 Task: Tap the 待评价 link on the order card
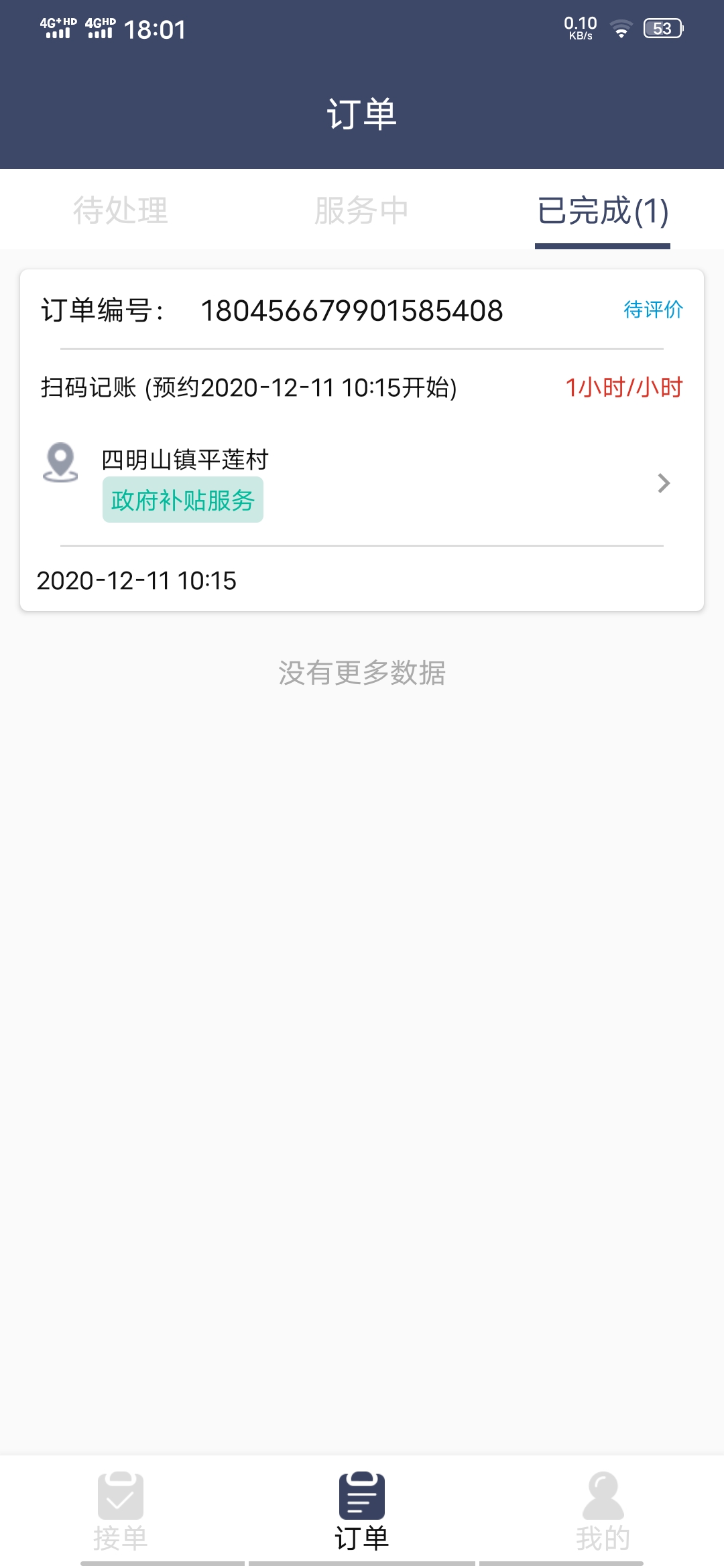pos(652,310)
